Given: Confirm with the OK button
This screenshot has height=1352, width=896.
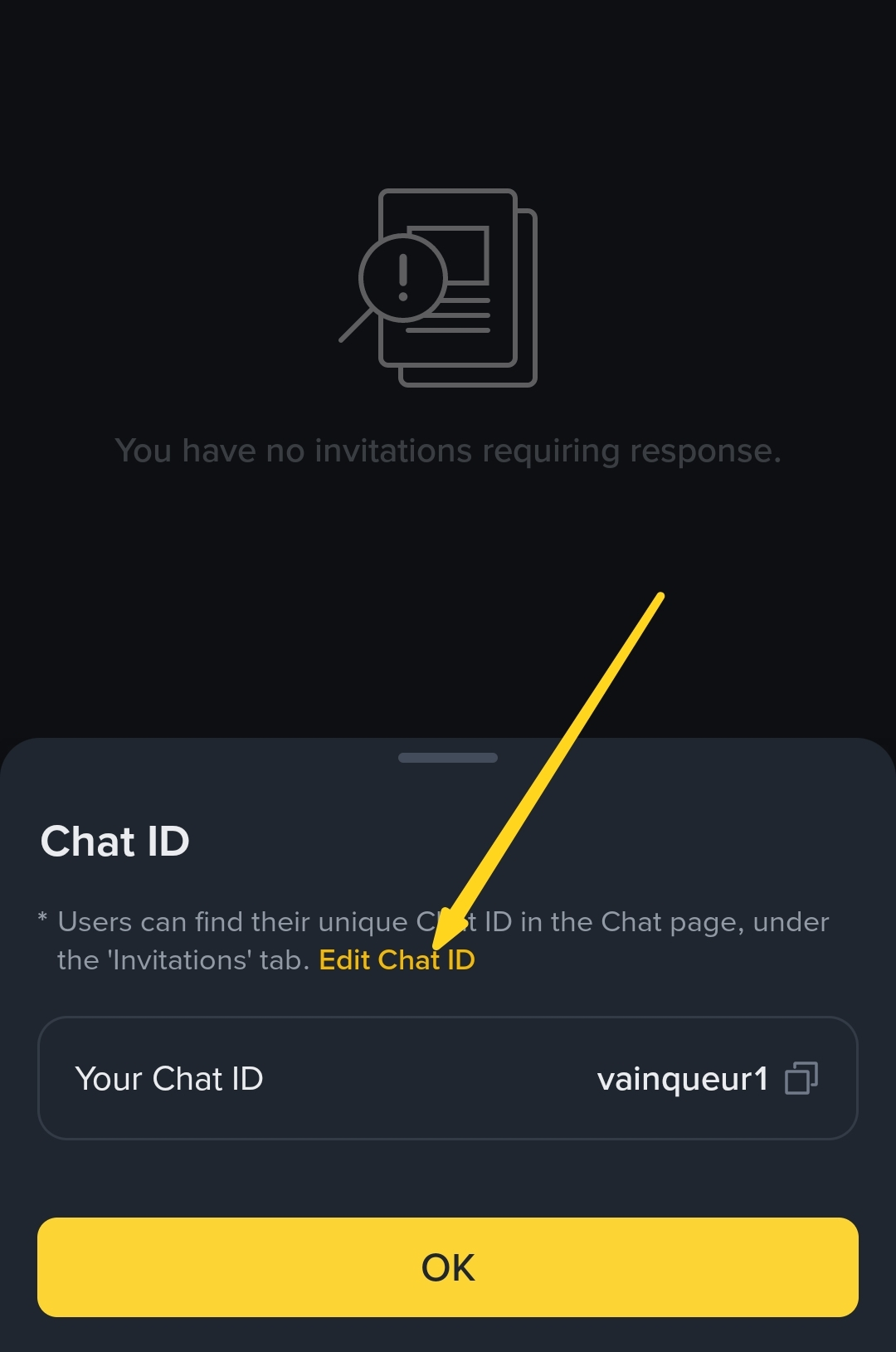Looking at the screenshot, I should tap(448, 1267).
